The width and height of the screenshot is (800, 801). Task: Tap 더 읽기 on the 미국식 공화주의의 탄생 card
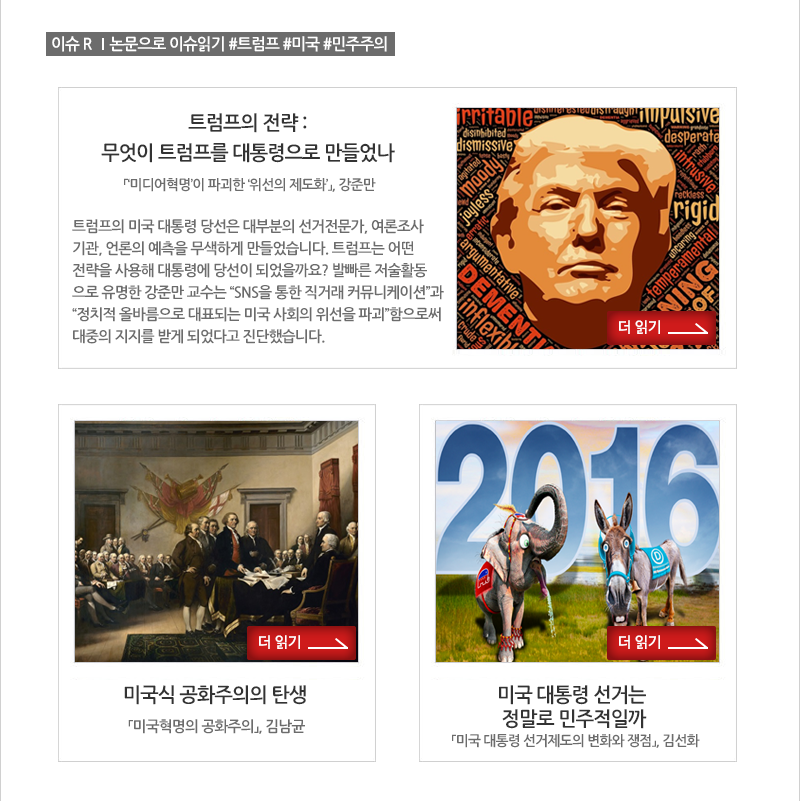301,643
